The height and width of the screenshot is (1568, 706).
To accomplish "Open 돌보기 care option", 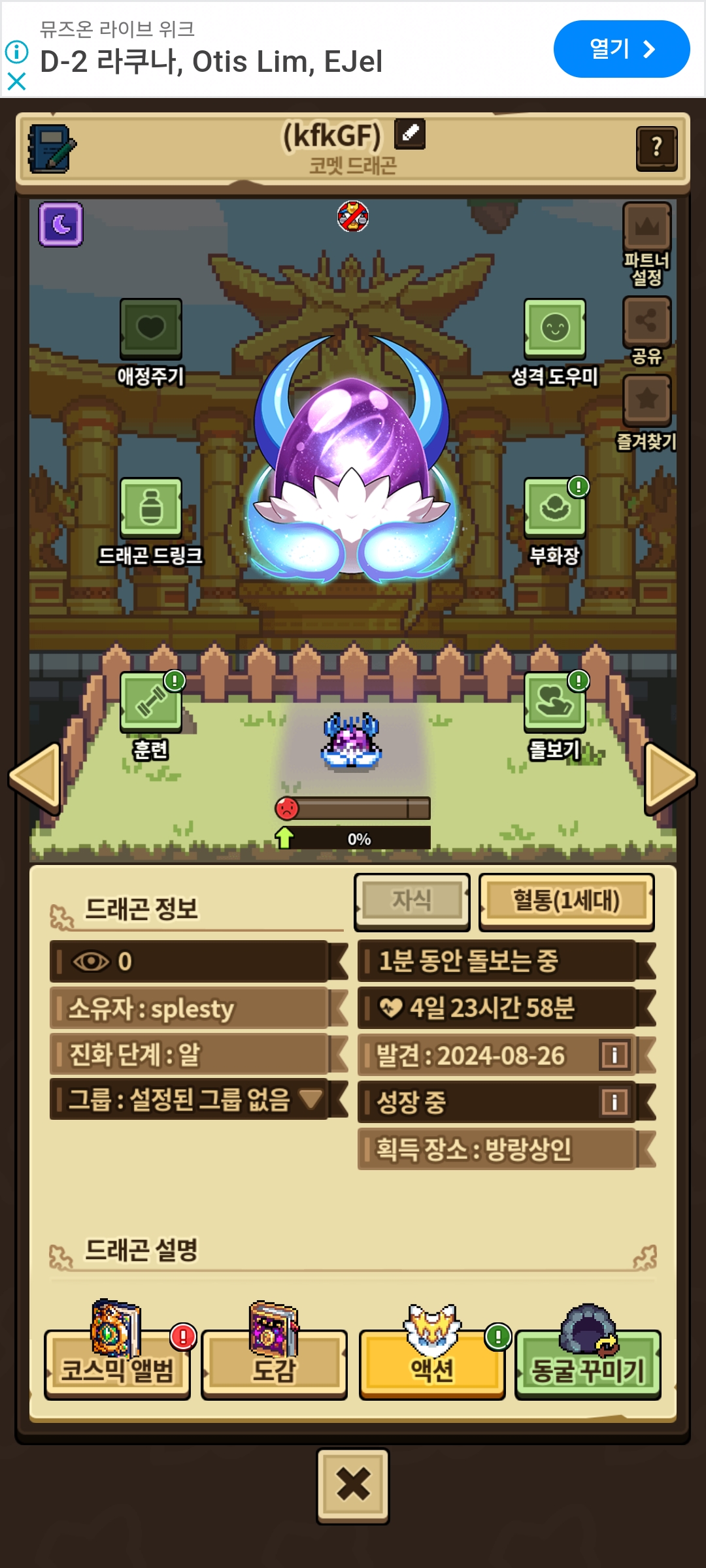I will 554,702.
